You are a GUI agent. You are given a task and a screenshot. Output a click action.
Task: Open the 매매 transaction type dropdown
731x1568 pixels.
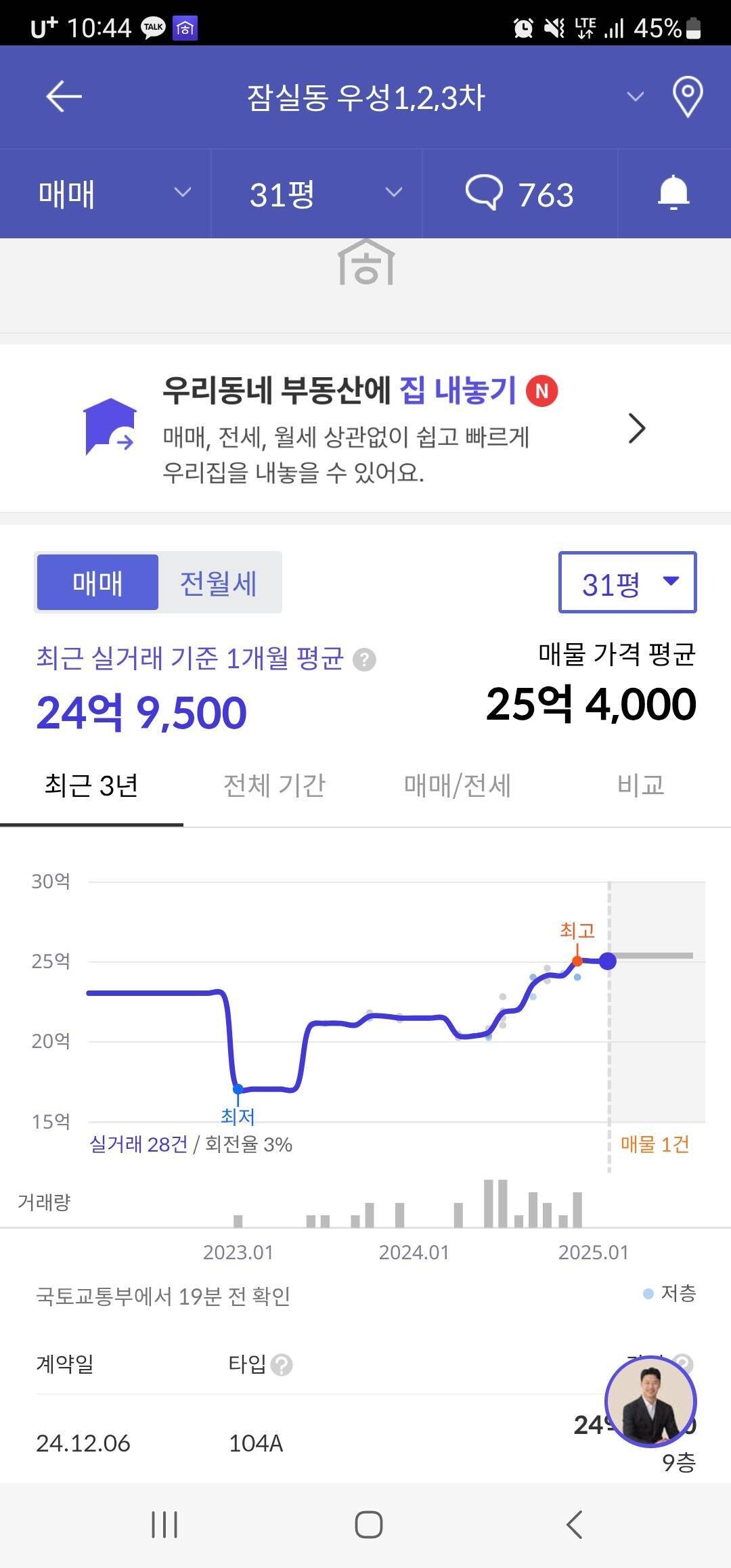[x=105, y=194]
